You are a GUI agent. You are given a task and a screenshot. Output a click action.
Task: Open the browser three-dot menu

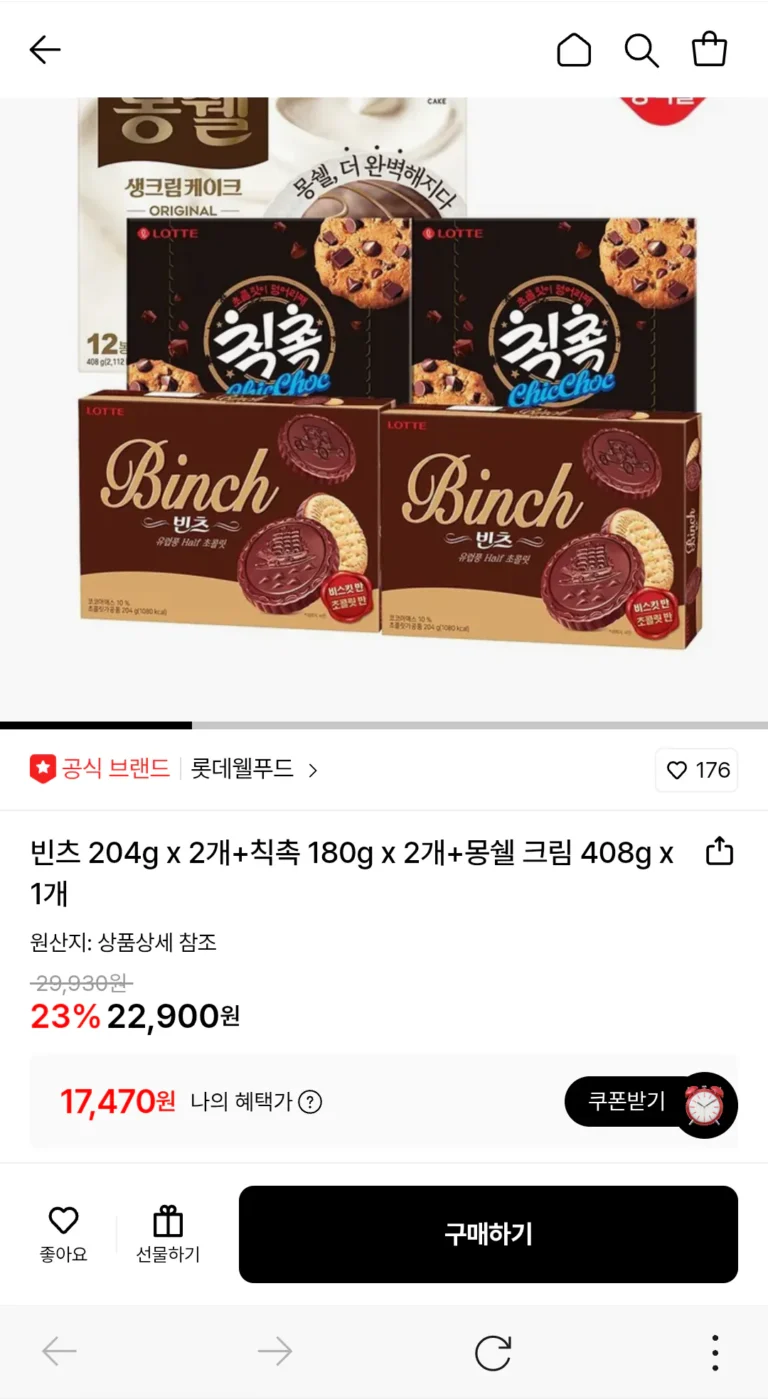point(714,1352)
